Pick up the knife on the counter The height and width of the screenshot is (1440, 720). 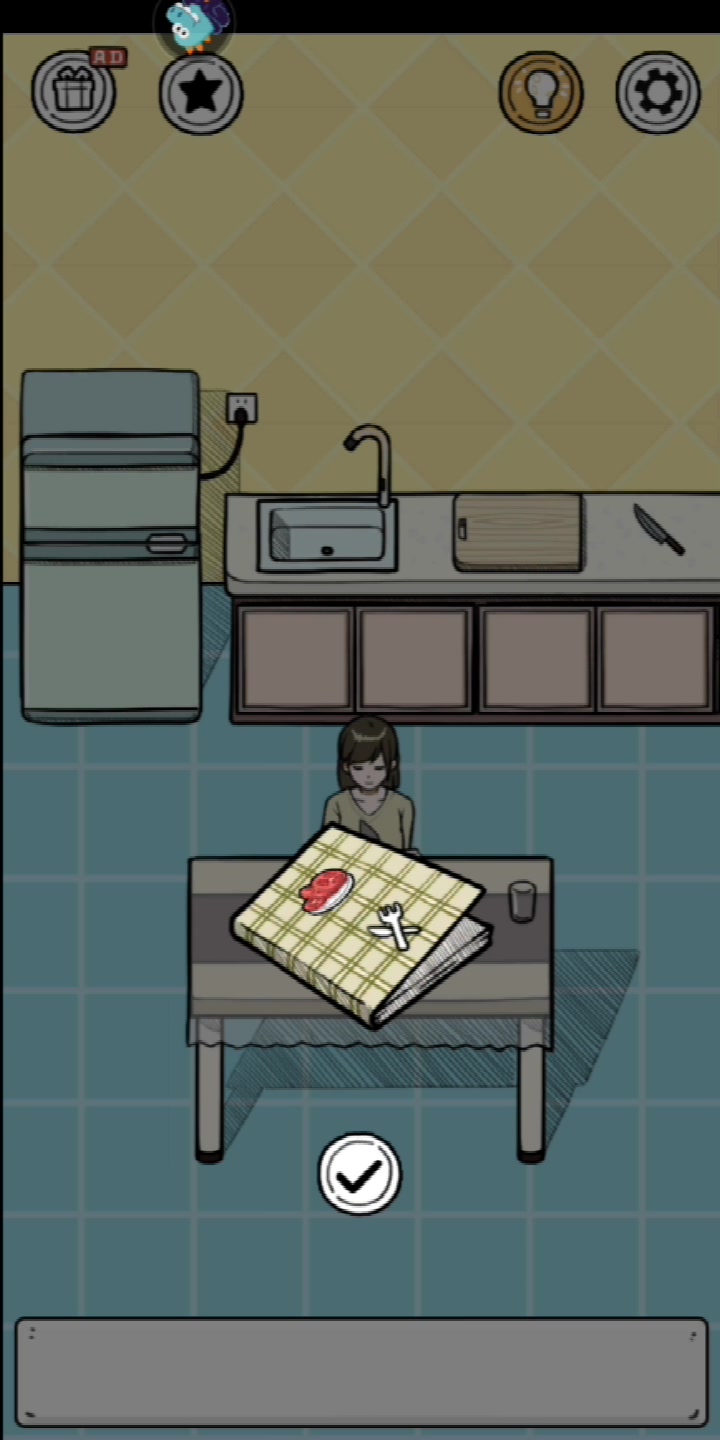[x=658, y=528]
